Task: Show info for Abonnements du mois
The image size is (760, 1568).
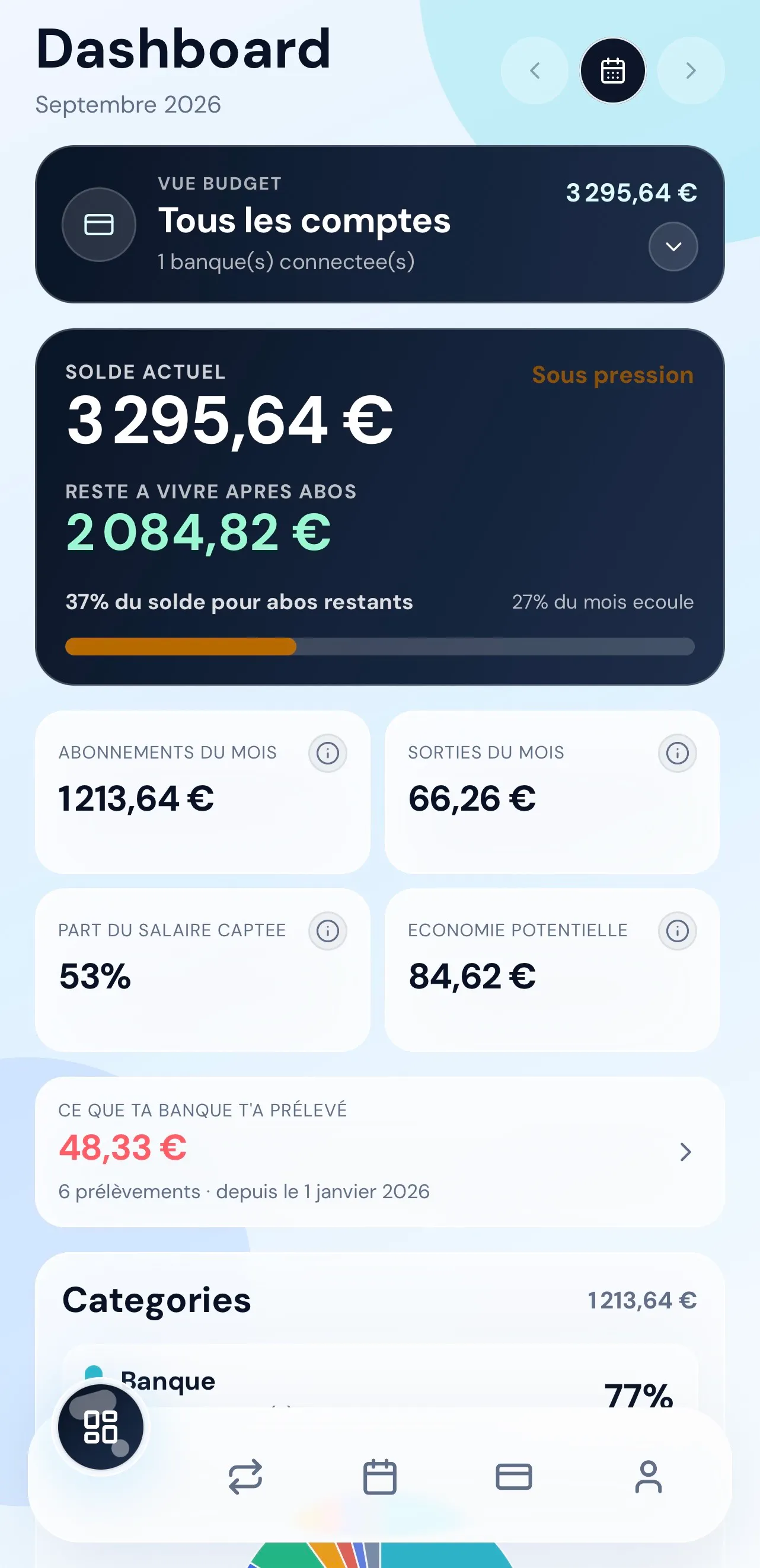Action: click(328, 754)
